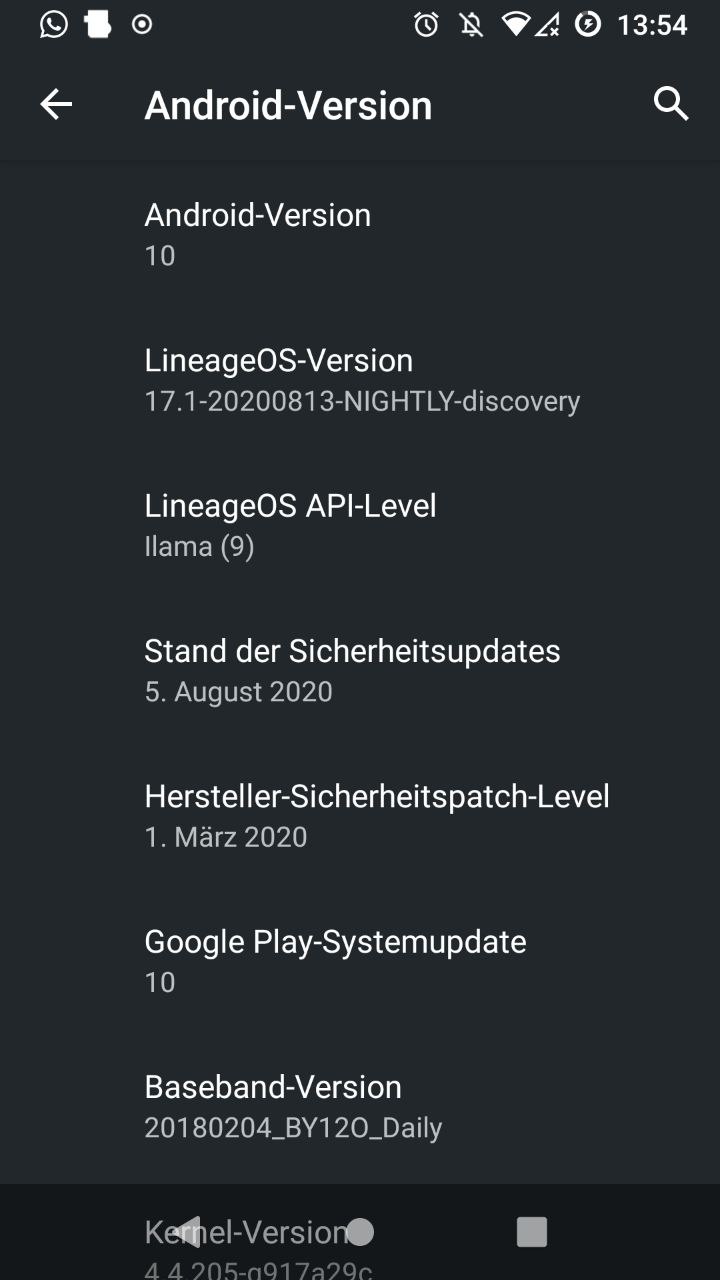Go back using the arrow icon
The width and height of the screenshot is (720, 1280).
click(56, 104)
